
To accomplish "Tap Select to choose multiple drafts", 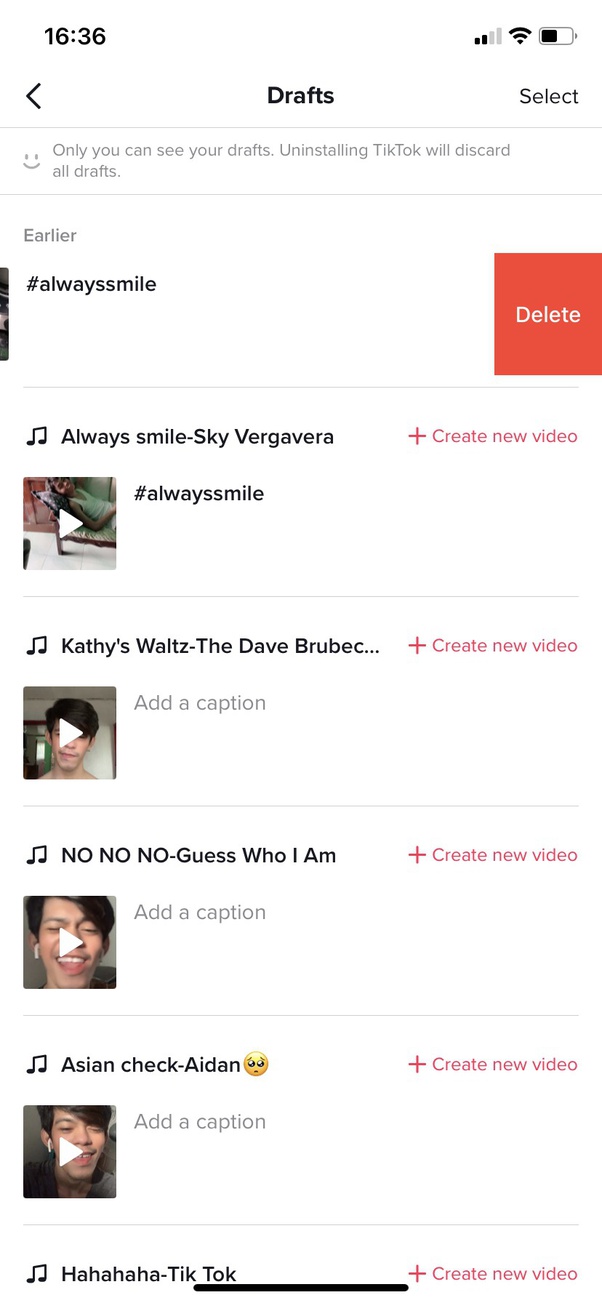I will click(548, 96).
